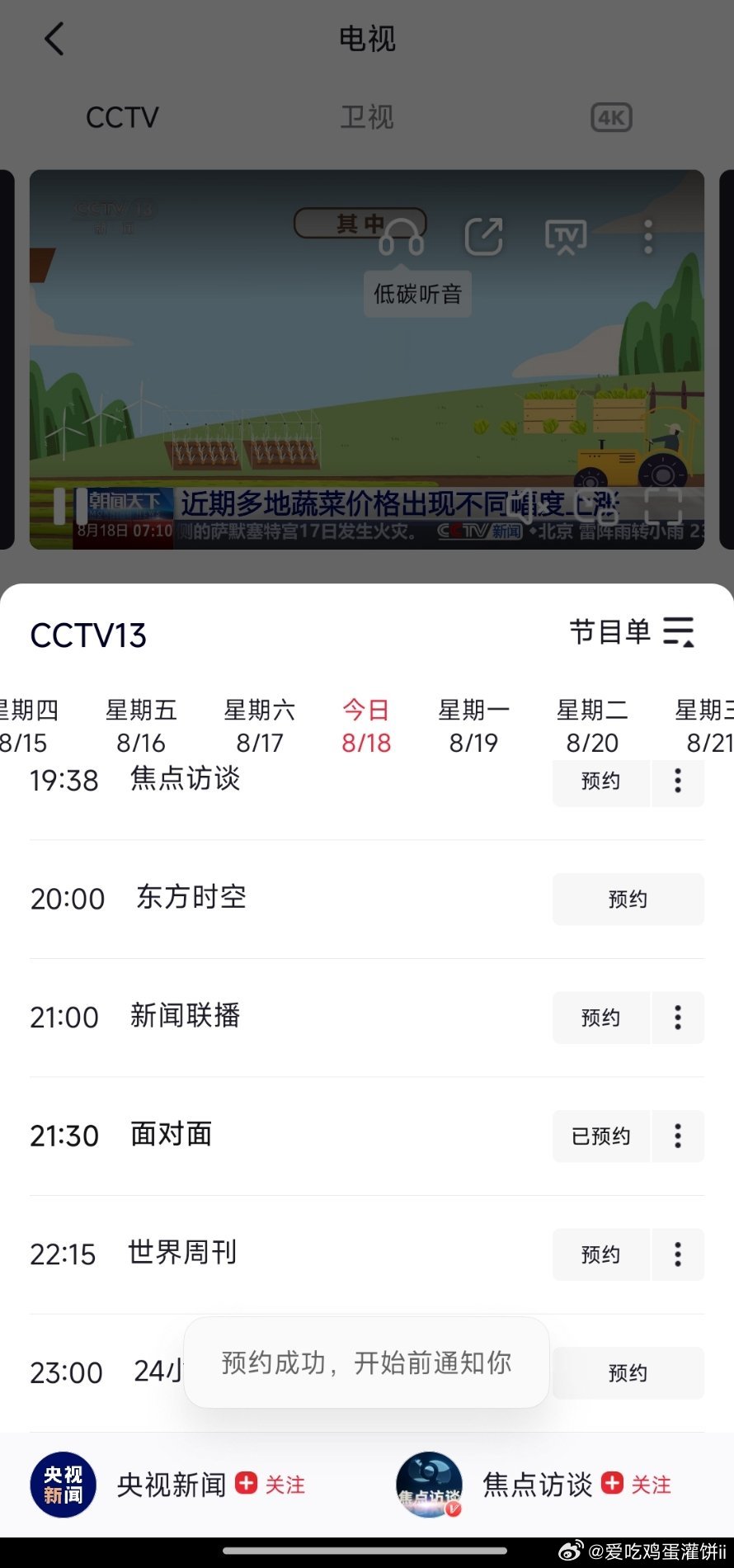This screenshot has width=734, height=1568.
Task: Cancel the 已预约 reservation for 面对面
Action: click(600, 1136)
